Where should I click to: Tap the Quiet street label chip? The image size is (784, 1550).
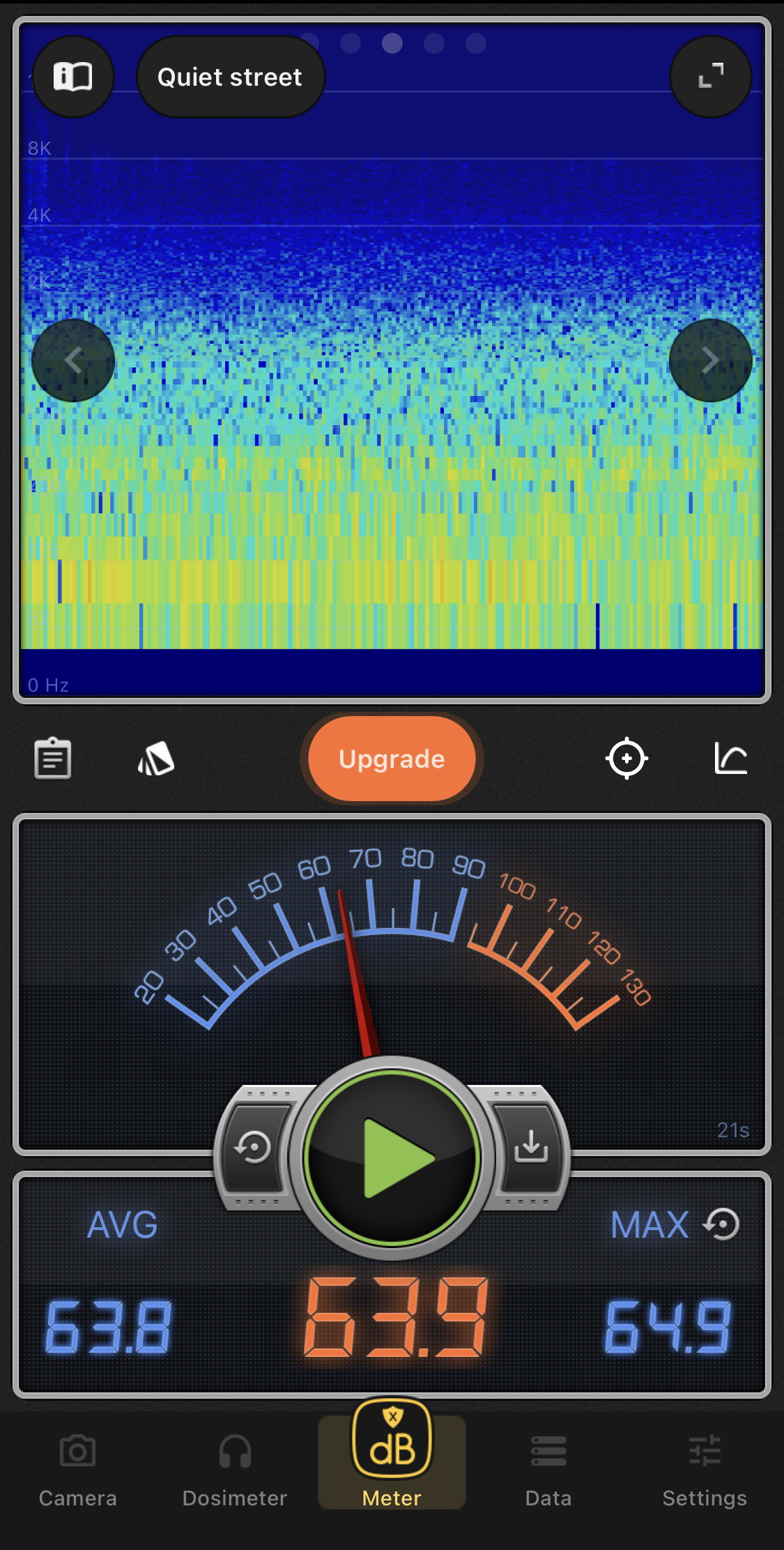coord(230,77)
